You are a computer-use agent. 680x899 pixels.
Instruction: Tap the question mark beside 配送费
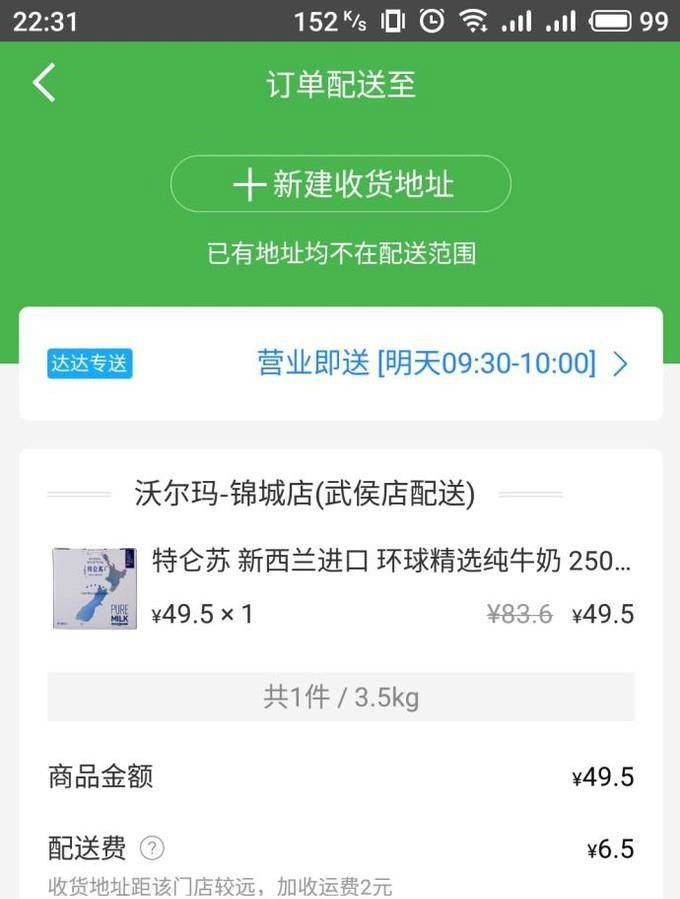click(151, 849)
